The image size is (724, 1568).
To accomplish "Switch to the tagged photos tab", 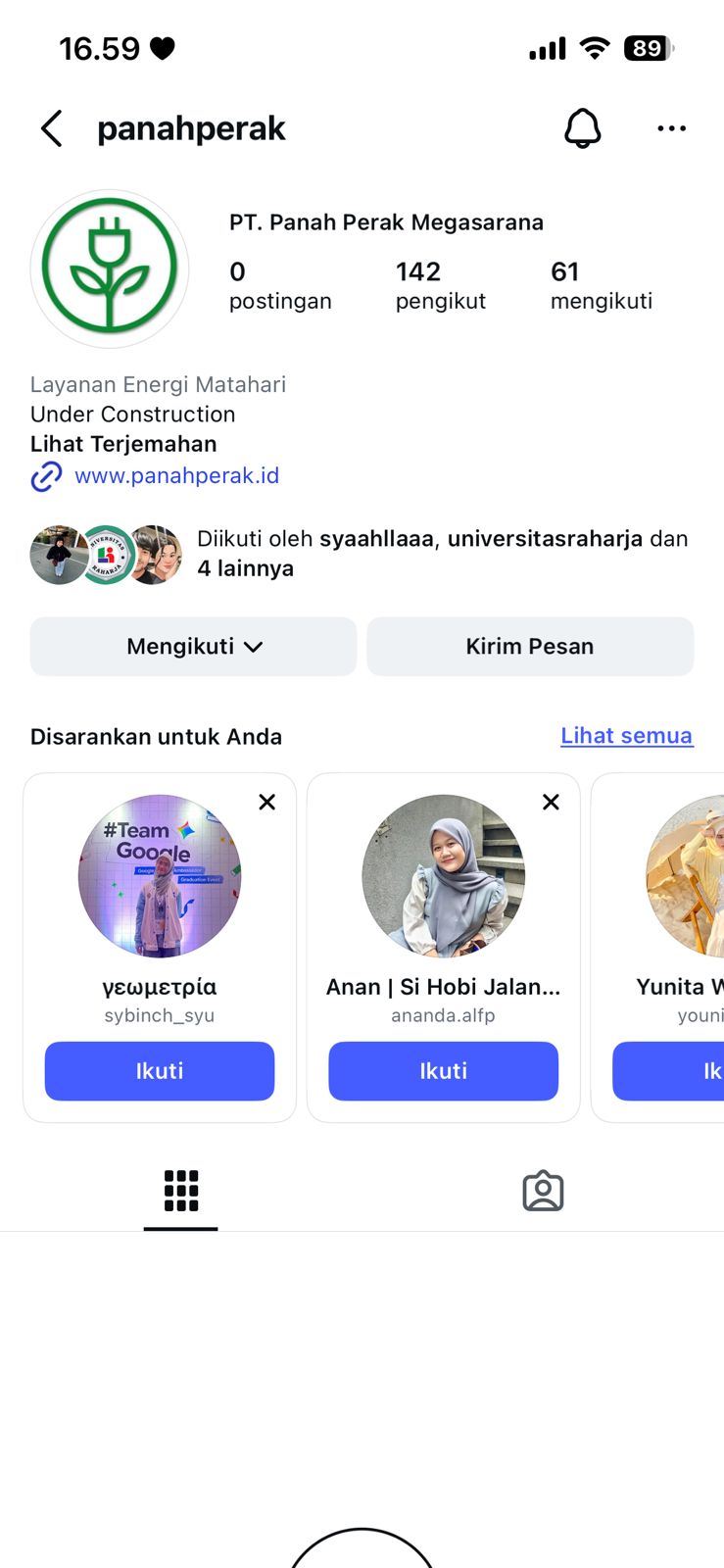I will point(543,1191).
